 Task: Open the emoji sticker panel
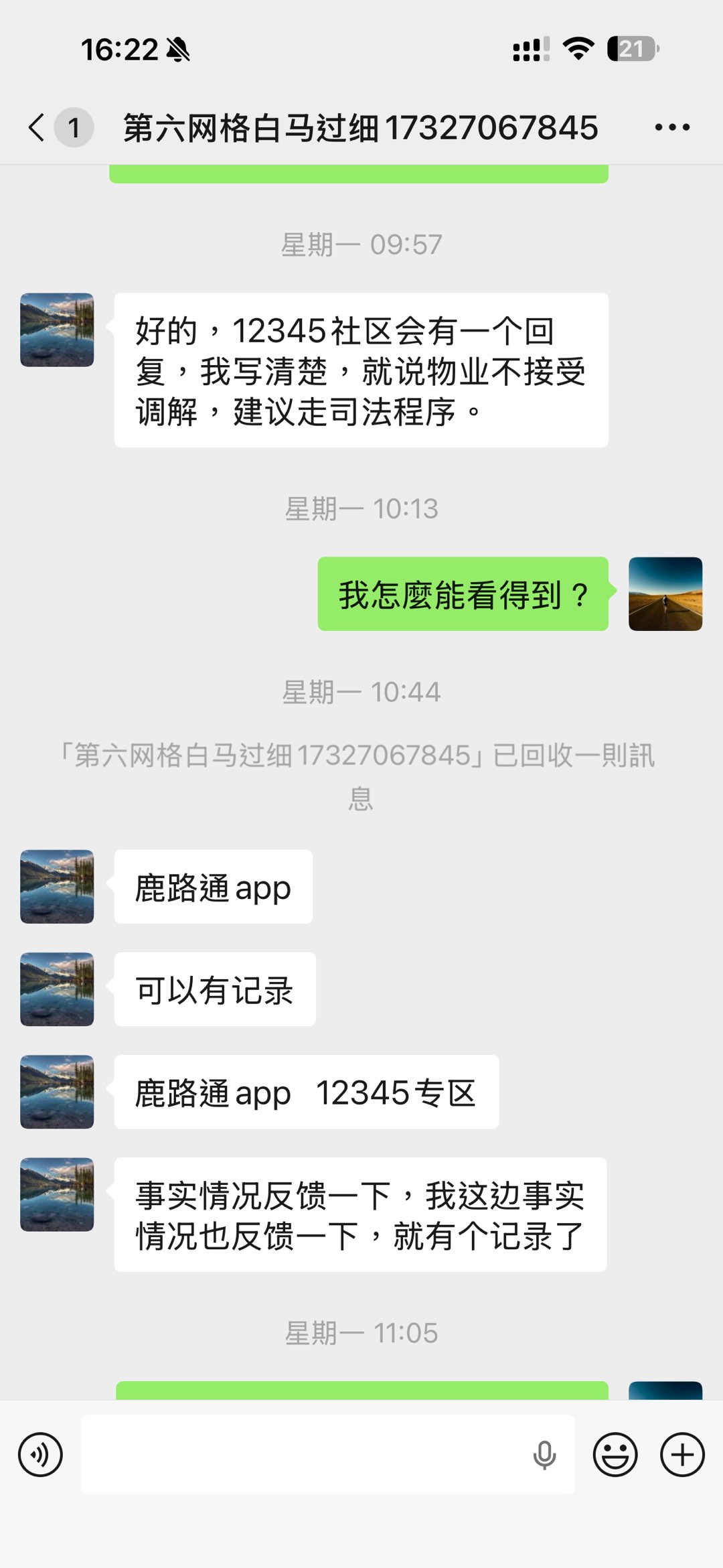615,1455
